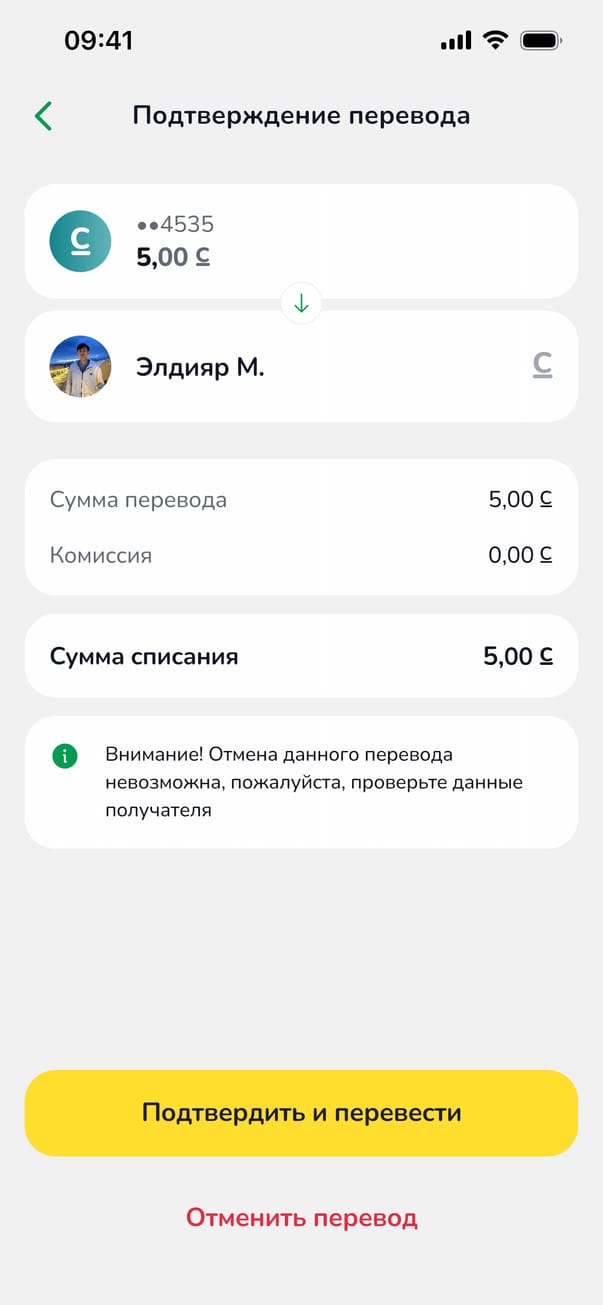Cancel via Отменить перевод

pyautogui.click(x=301, y=1218)
